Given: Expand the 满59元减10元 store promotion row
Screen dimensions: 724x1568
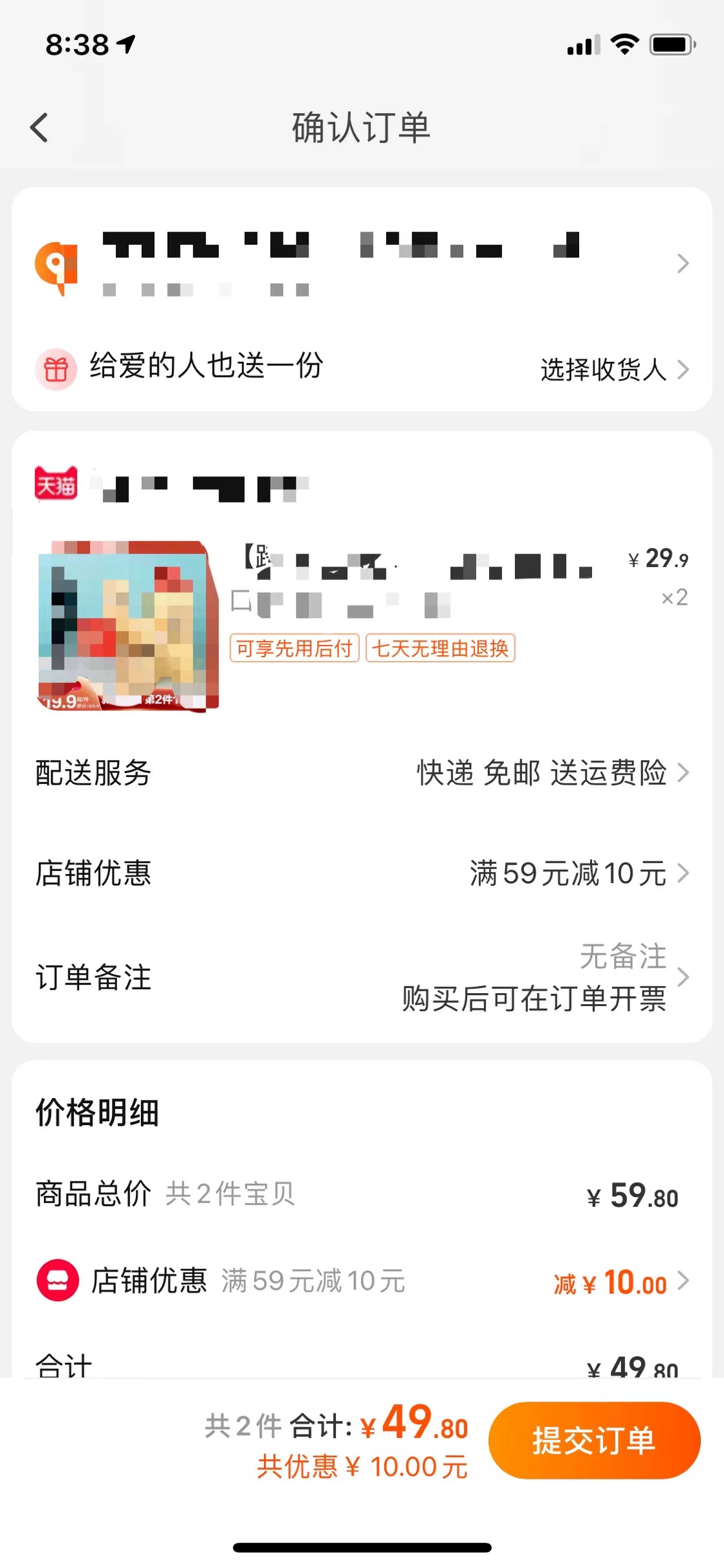Looking at the screenshot, I should pyautogui.click(x=362, y=874).
